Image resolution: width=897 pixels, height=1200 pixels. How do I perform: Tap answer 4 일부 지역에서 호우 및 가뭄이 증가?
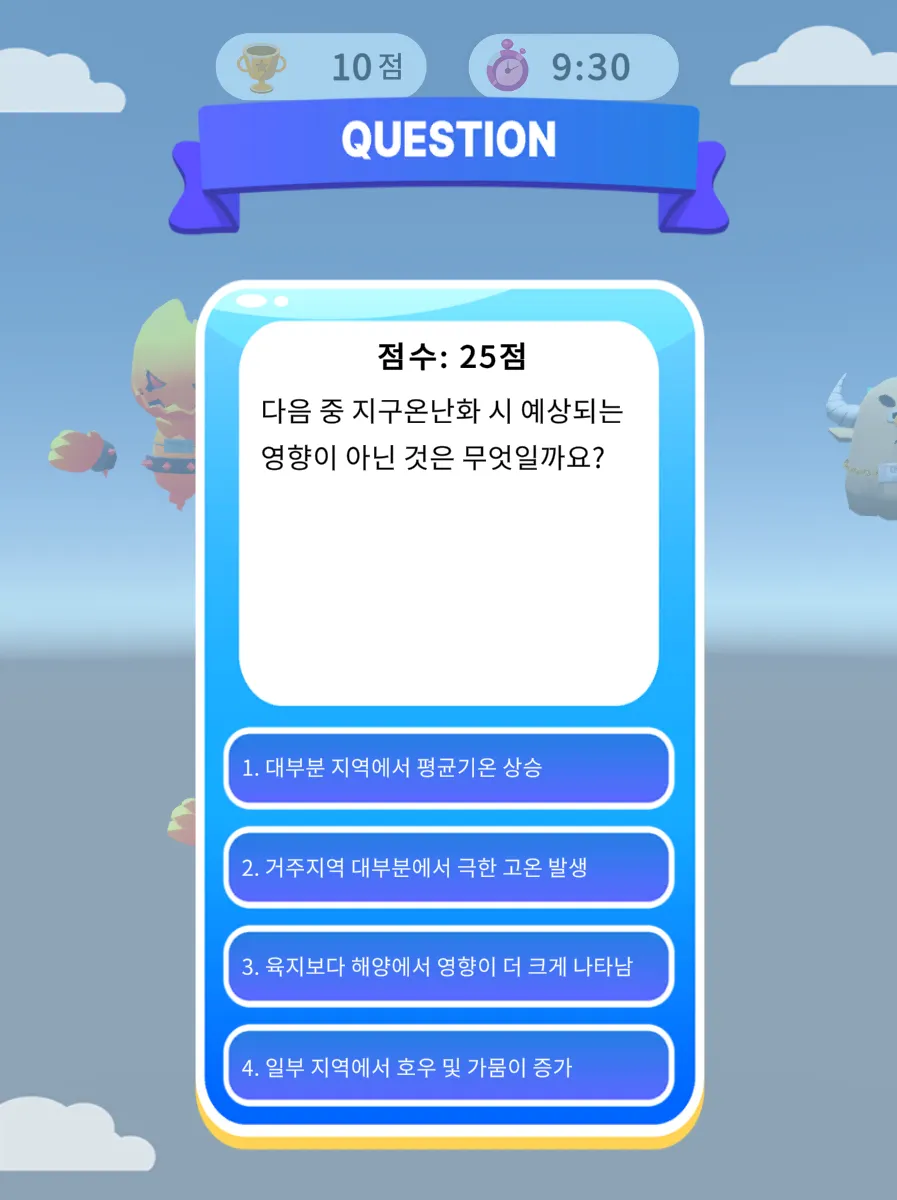coord(448,1066)
